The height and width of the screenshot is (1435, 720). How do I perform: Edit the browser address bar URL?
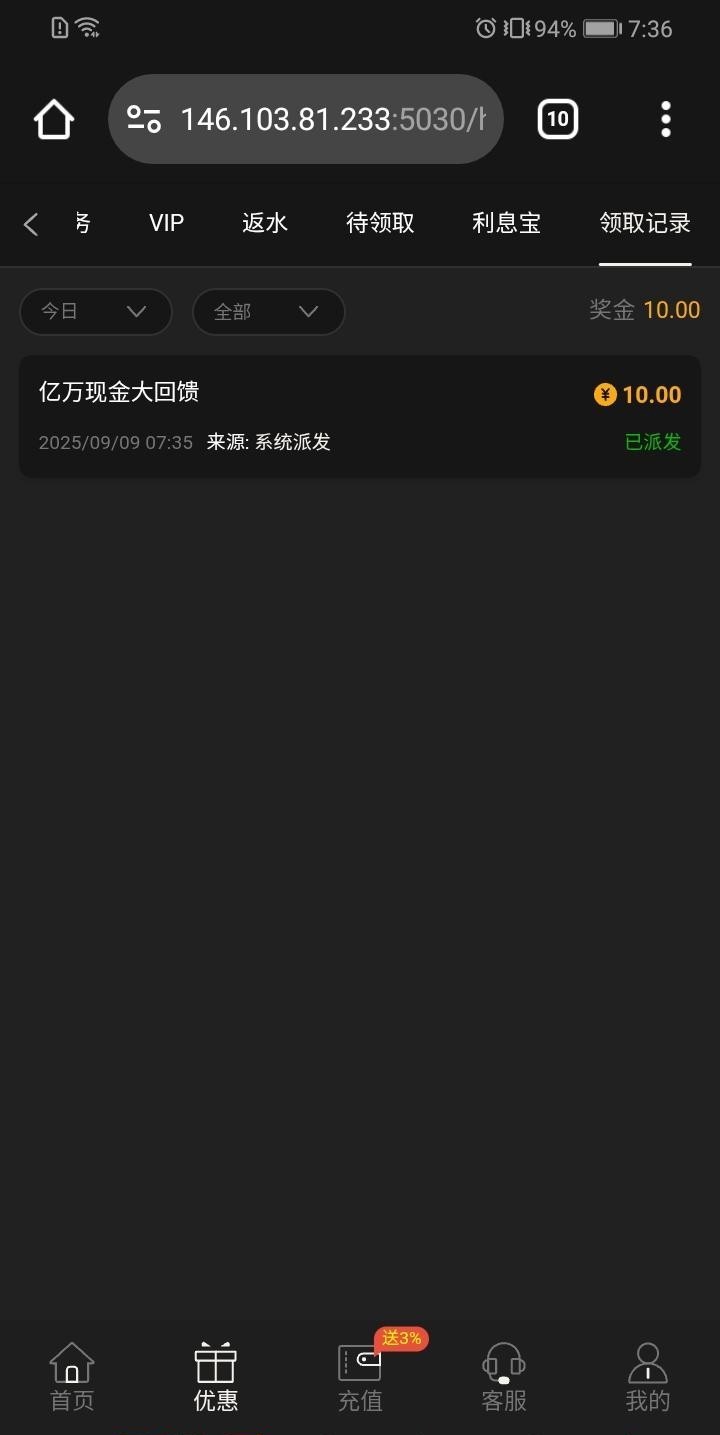[330, 120]
